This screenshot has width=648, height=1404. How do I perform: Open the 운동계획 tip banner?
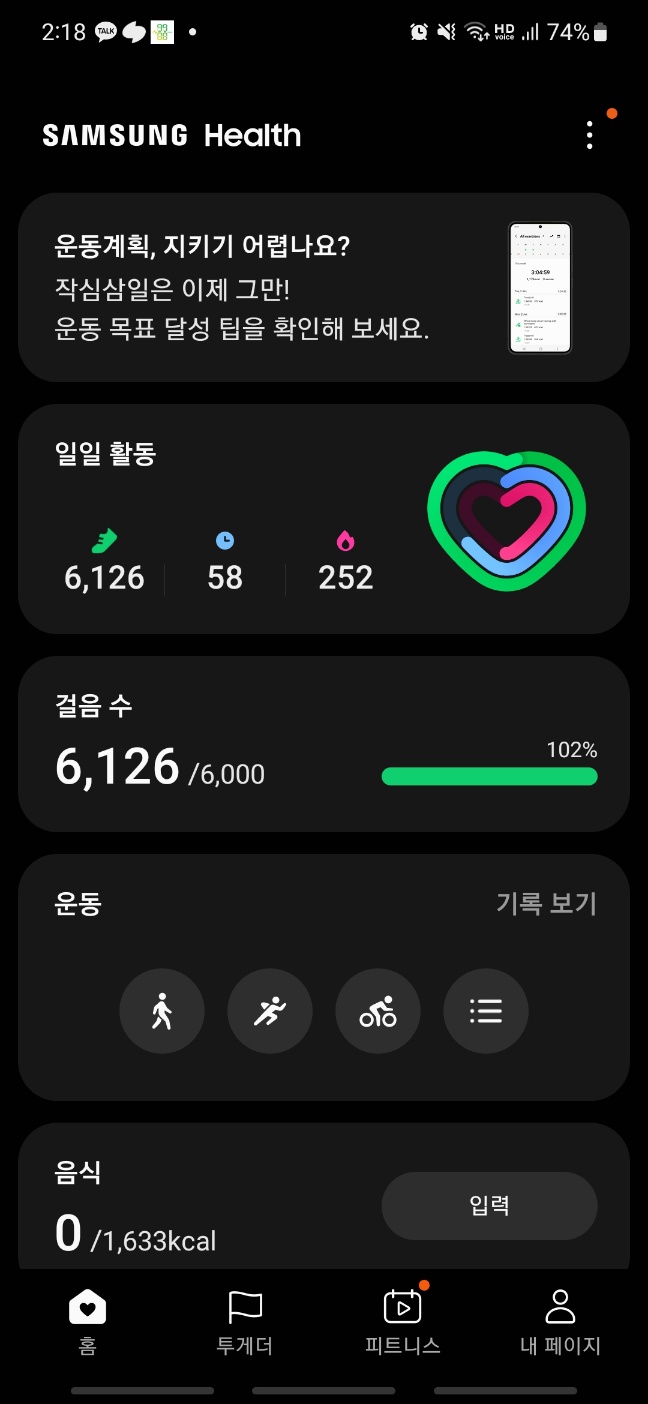(x=323, y=287)
